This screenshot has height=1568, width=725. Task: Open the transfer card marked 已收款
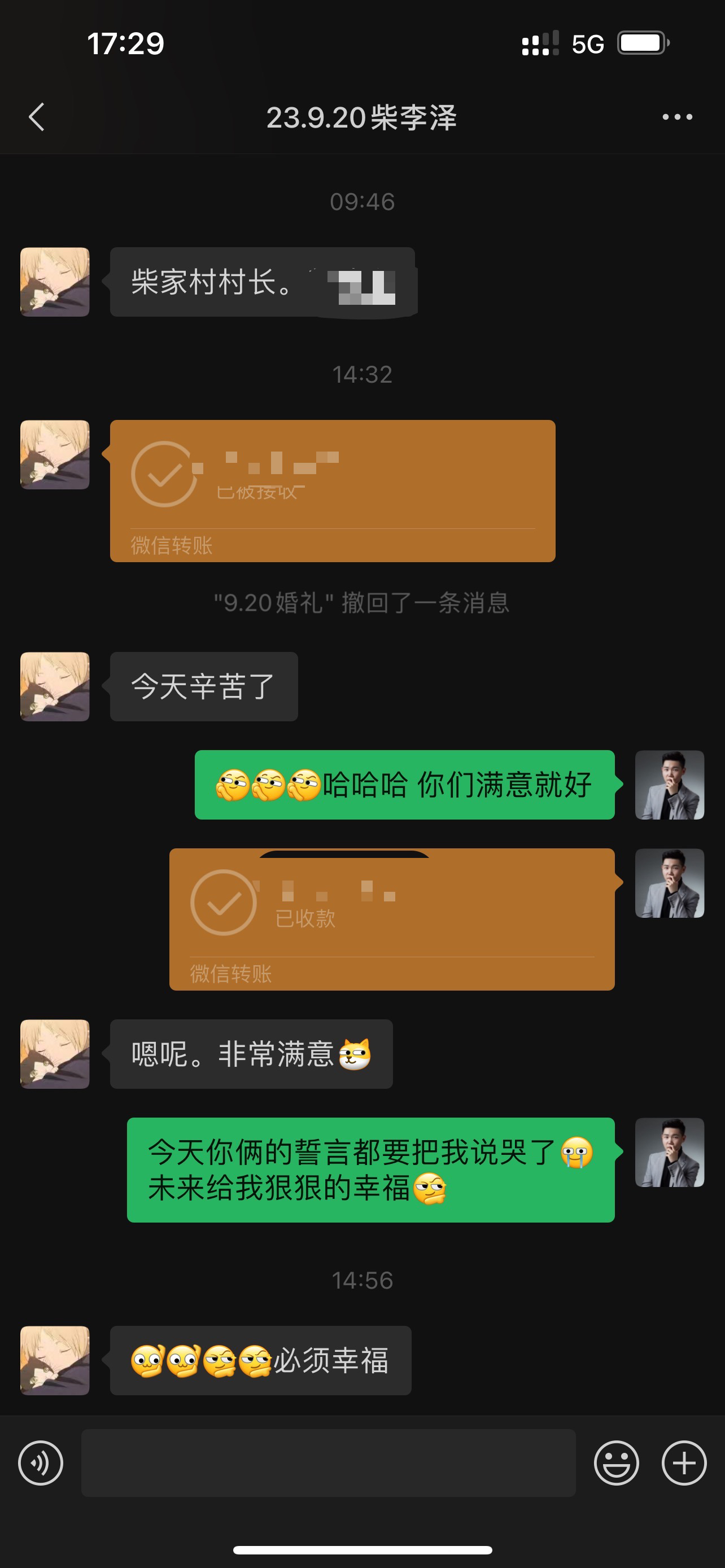(392, 919)
